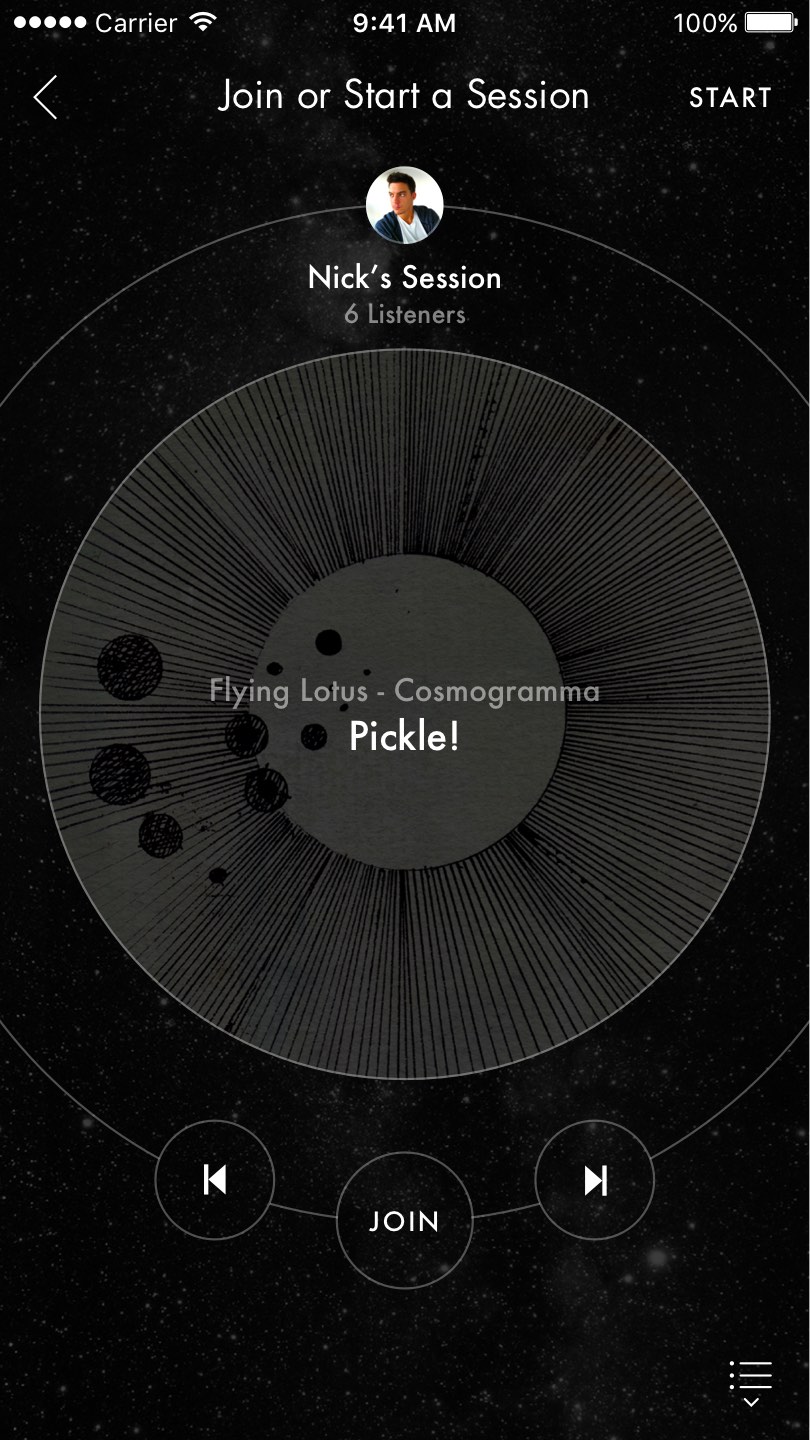Tap START to begin a new session

[730, 98]
